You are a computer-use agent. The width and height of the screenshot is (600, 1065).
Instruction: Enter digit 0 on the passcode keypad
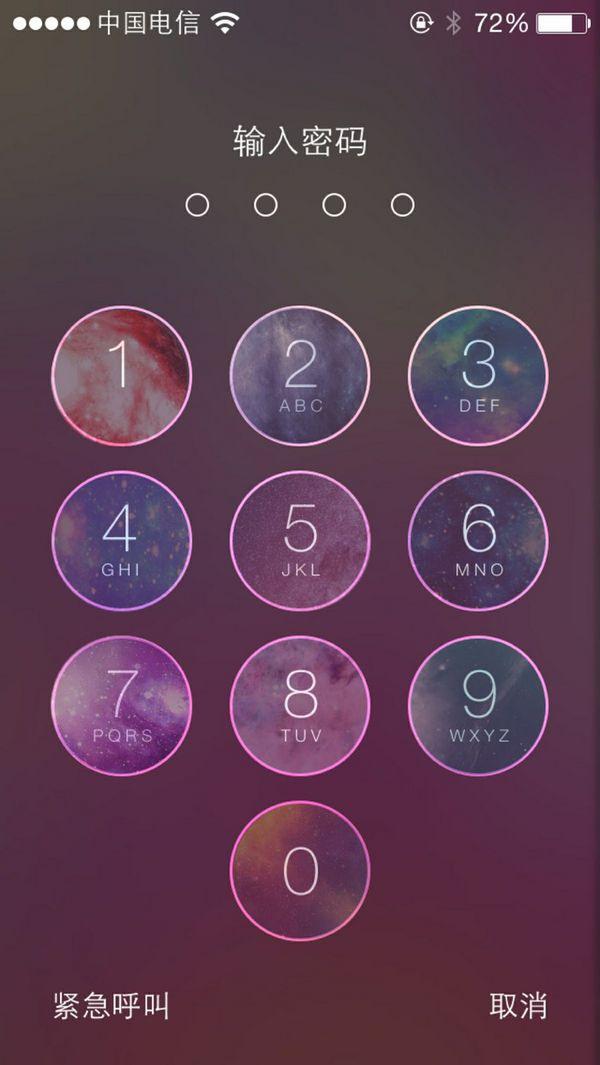(300, 871)
